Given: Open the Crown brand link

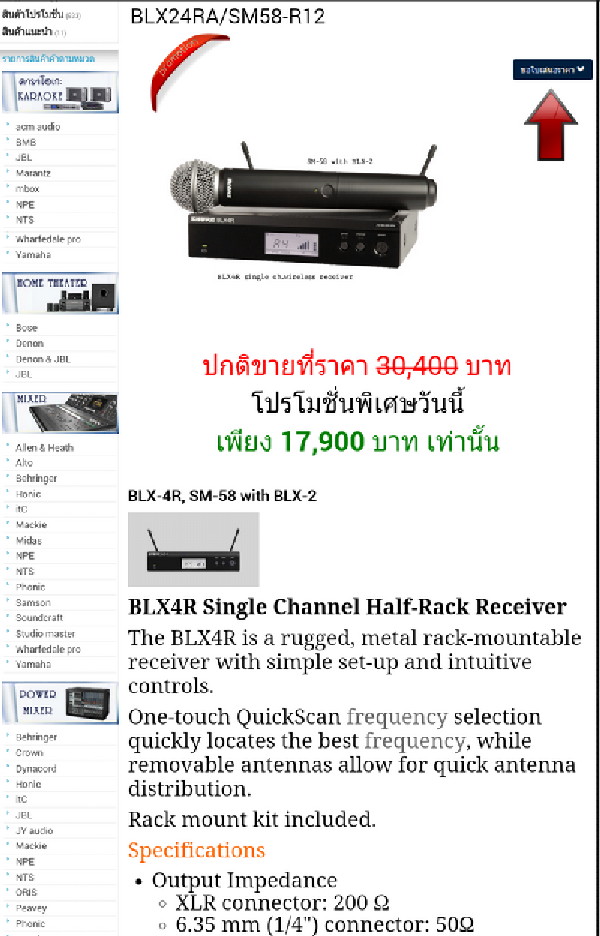Looking at the screenshot, I should [x=29, y=753].
